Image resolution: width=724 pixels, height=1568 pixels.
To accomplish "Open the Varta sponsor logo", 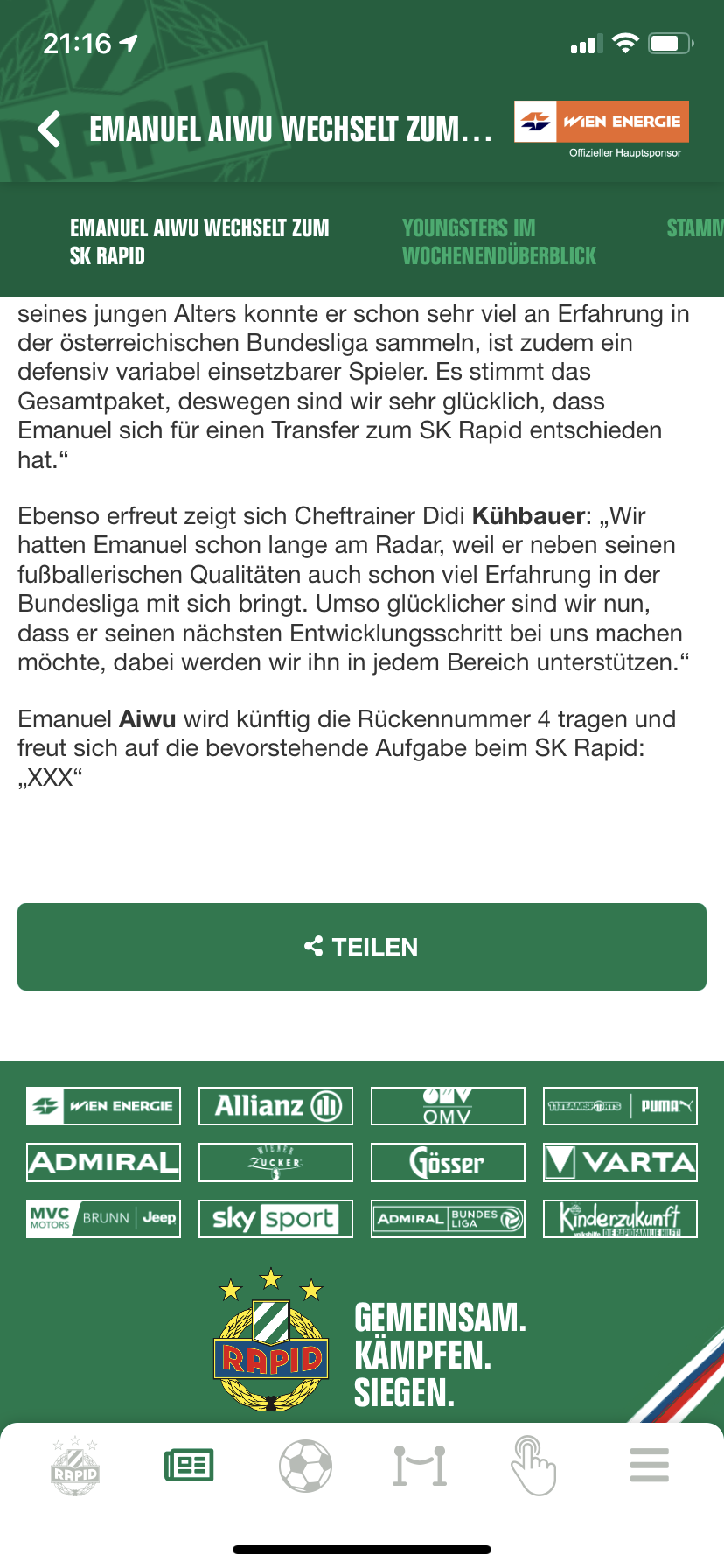I will point(620,1162).
